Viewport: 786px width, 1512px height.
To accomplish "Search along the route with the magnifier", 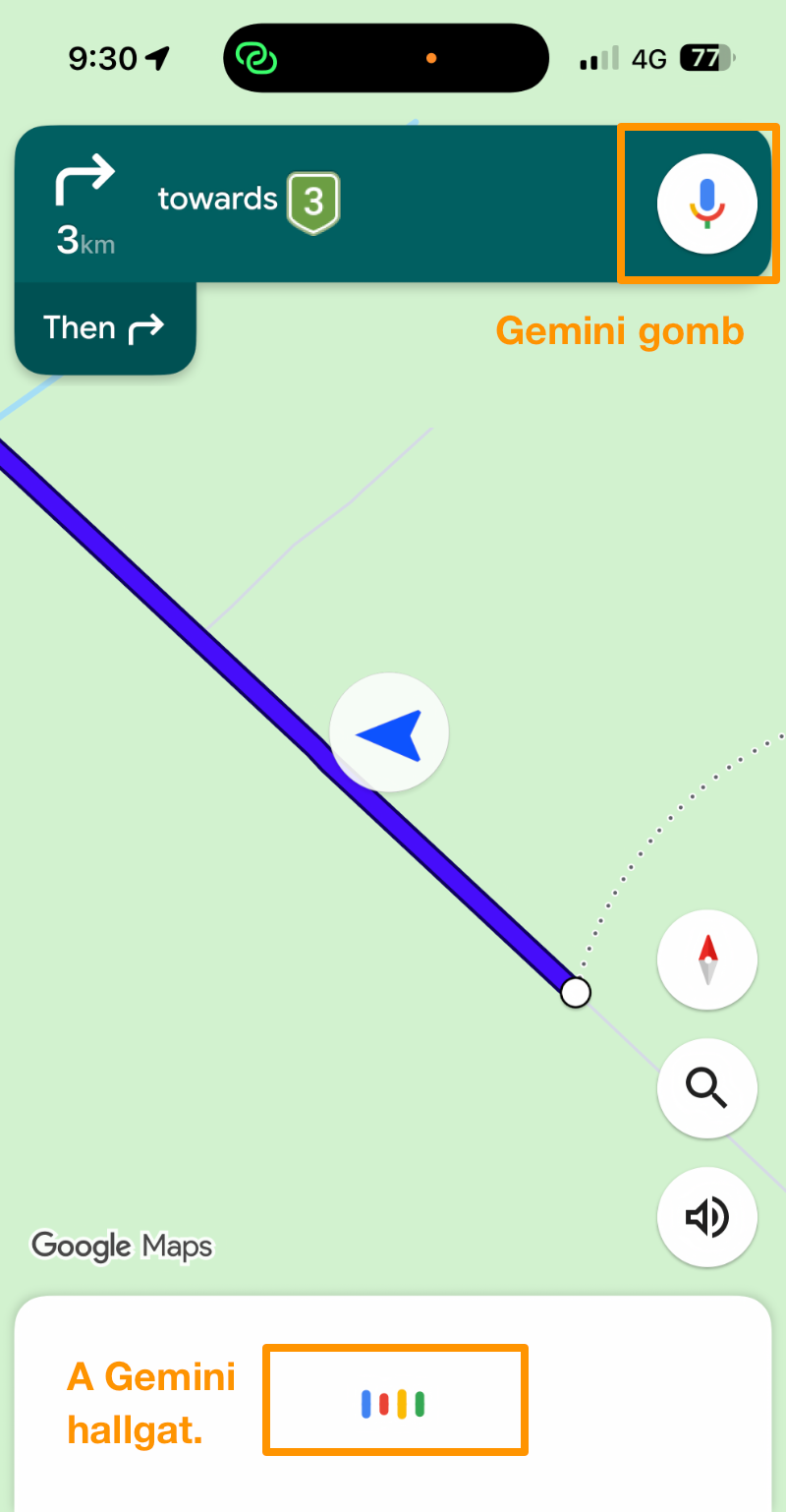I will [x=706, y=1088].
